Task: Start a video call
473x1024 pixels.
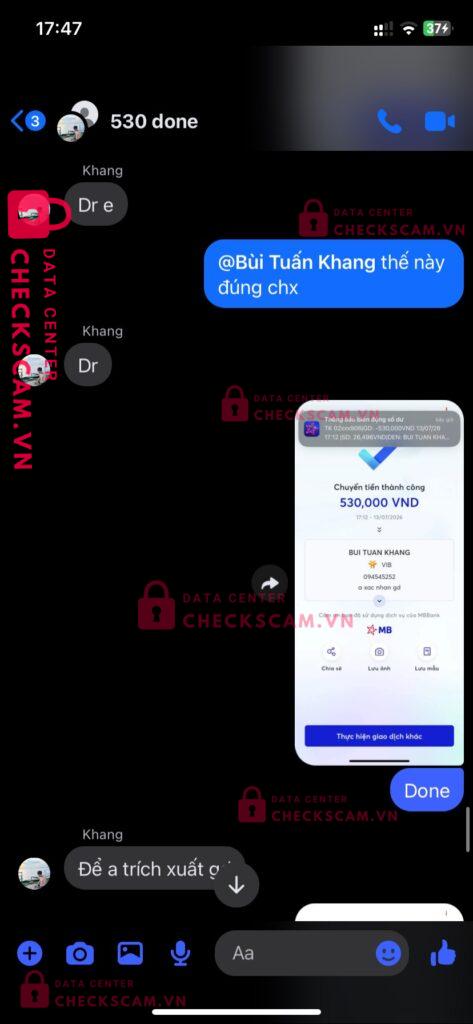Action: point(440,121)
